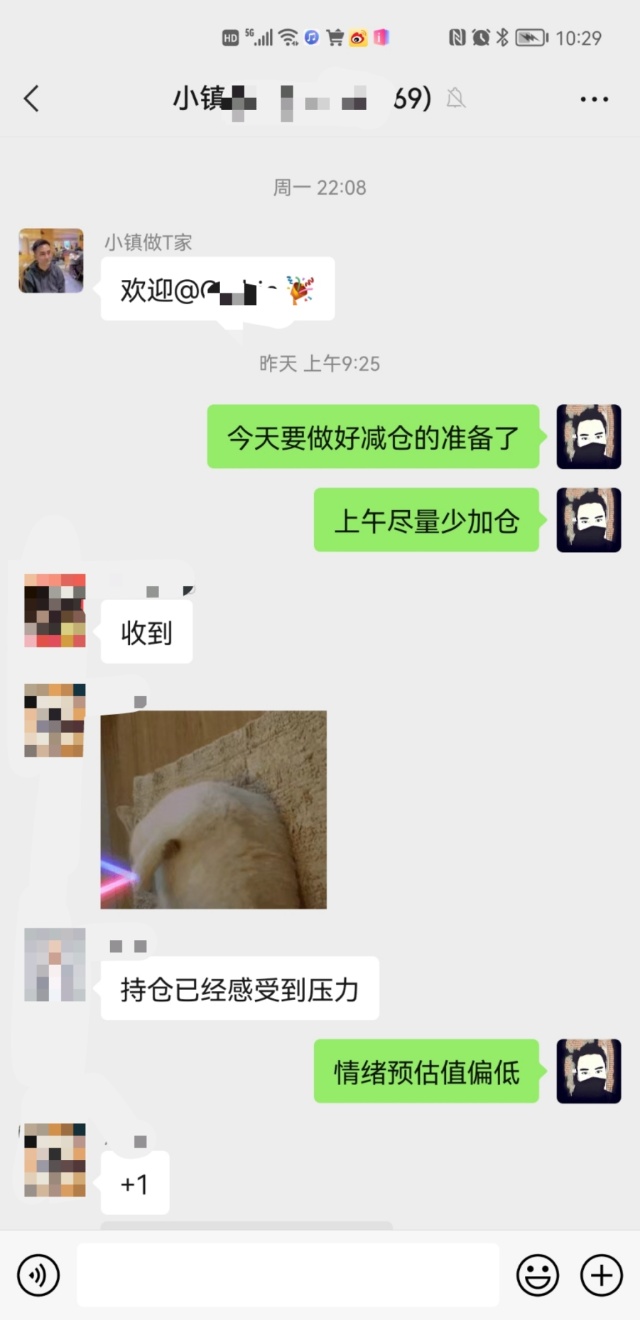Switch to voice message input
Screen dimensions: 640x1320
pos(38,1275)
